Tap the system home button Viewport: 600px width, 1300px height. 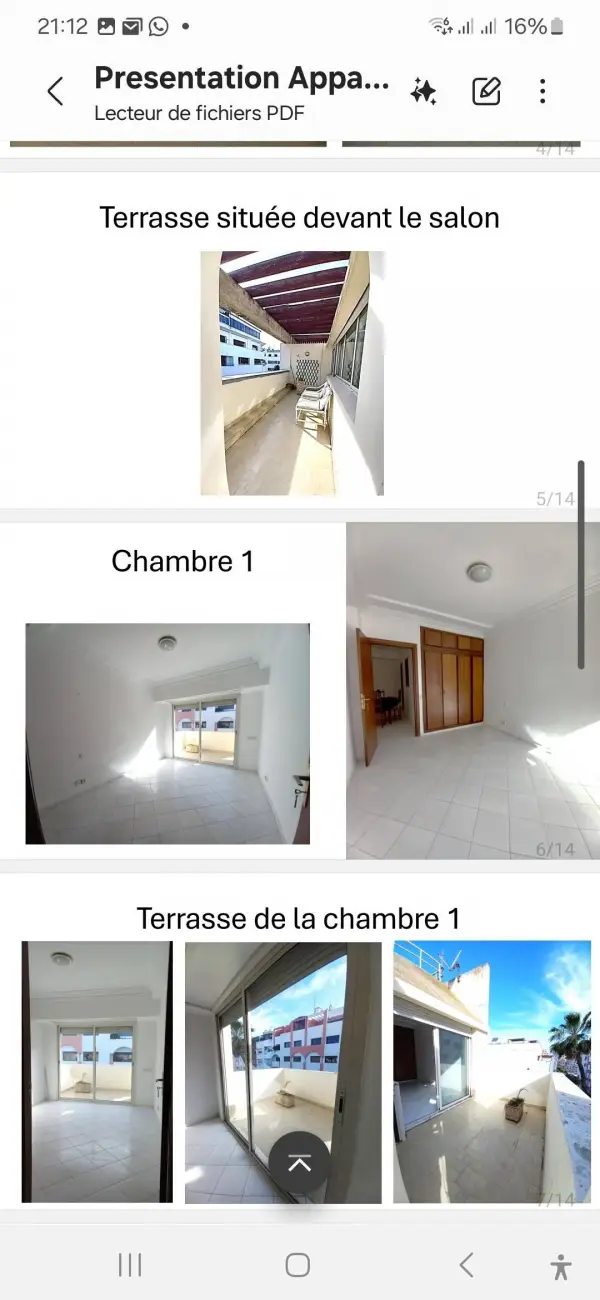tap(298, 1265)
